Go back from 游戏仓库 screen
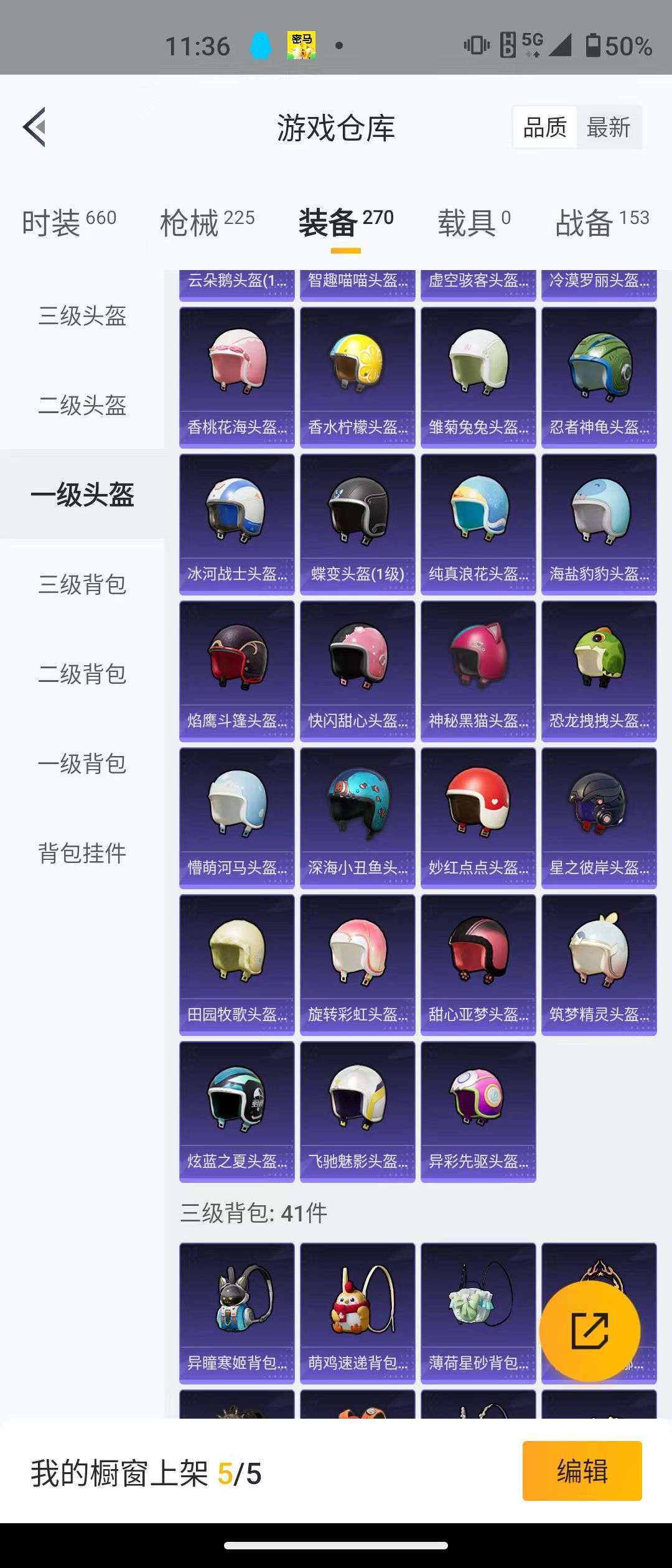 [35, 127]
